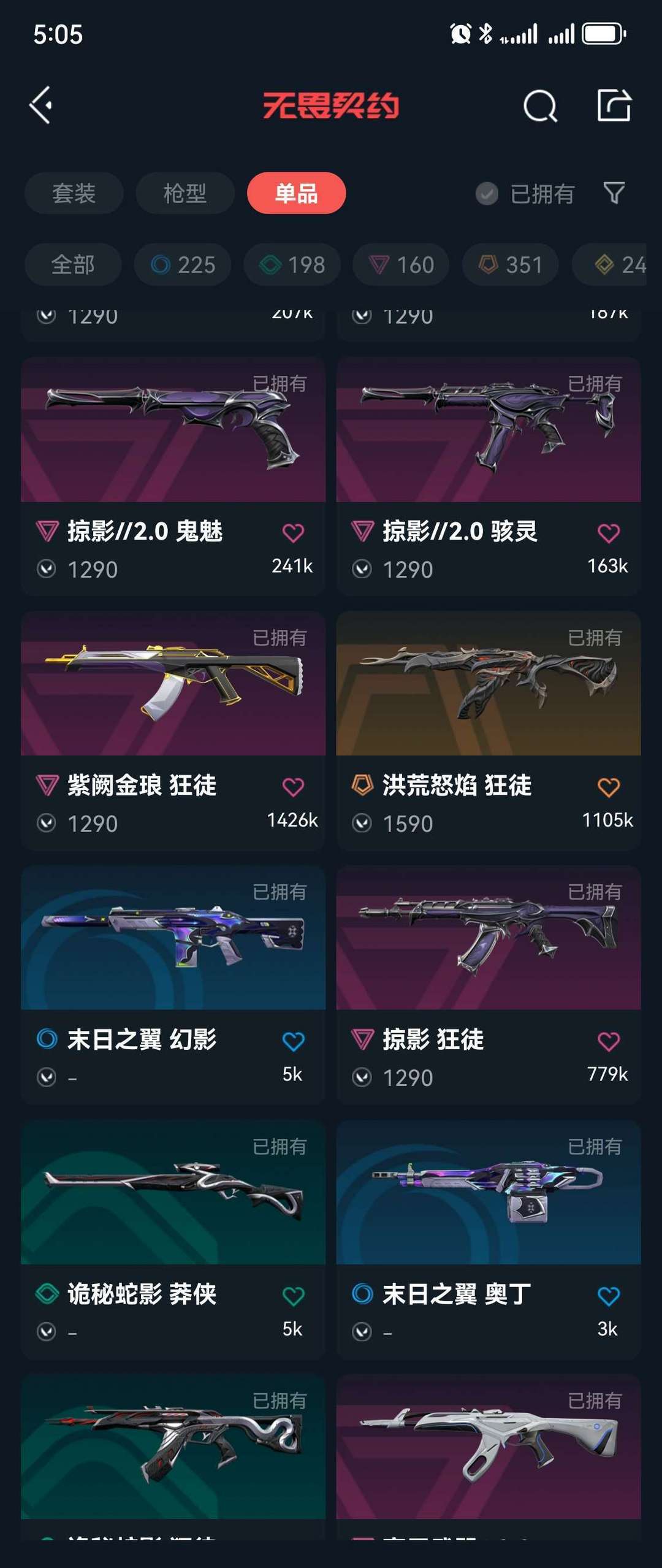Filter by the 225 tier chip
The image size is (662, 1568).
[x=183, y=265]
